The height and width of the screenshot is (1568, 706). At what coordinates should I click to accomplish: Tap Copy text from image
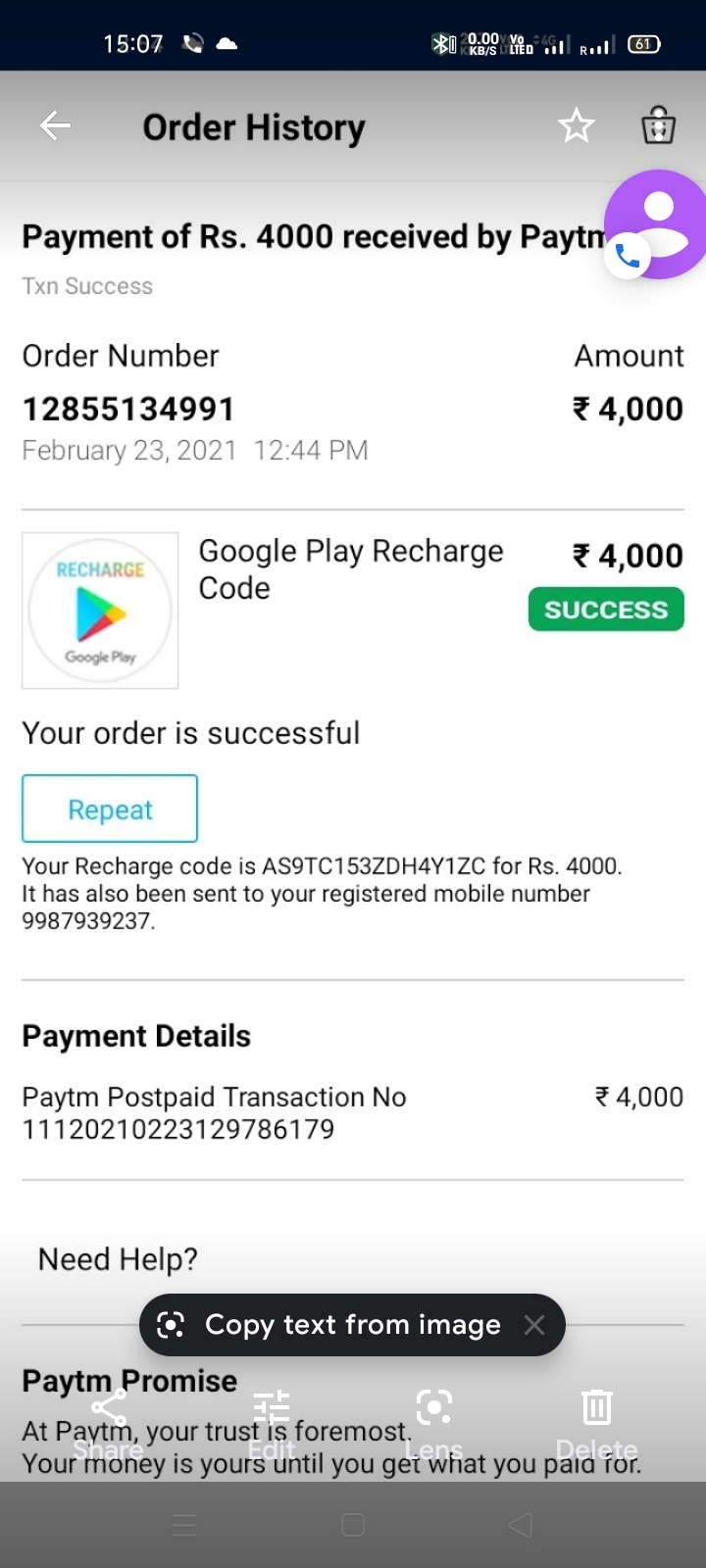[351, 1324]
